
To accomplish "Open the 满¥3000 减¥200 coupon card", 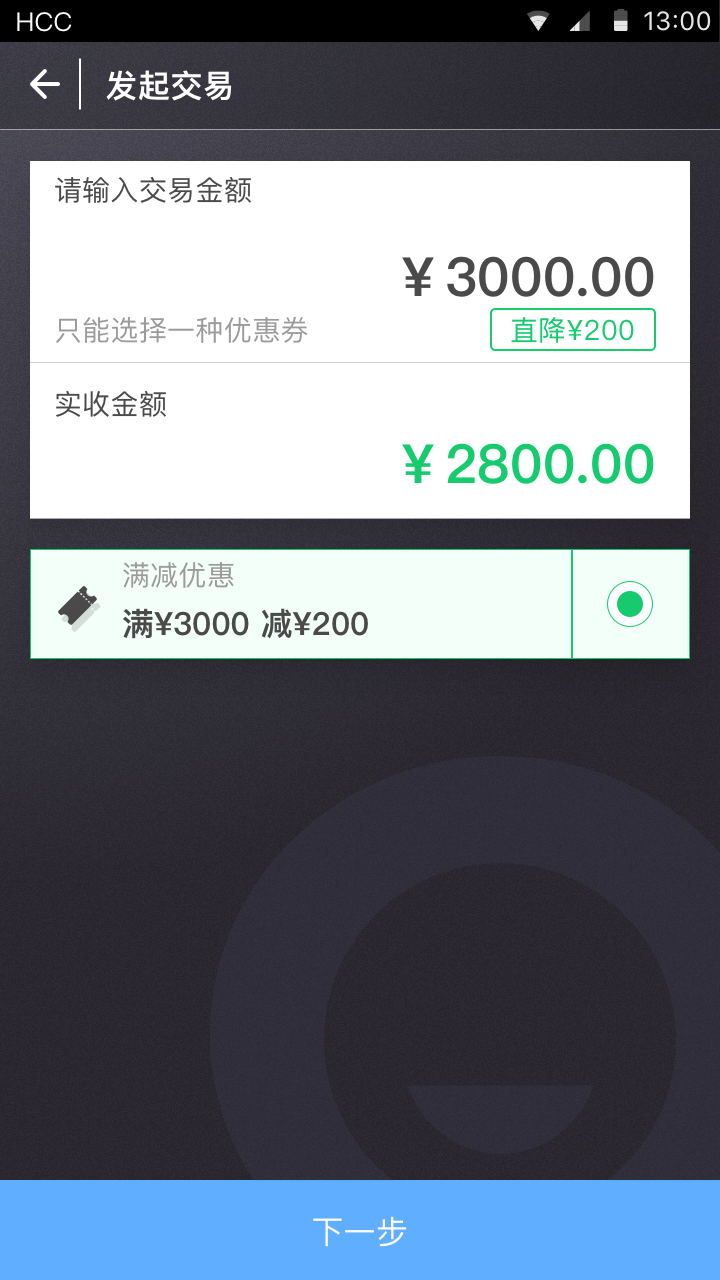I will [x=301, y=604].
